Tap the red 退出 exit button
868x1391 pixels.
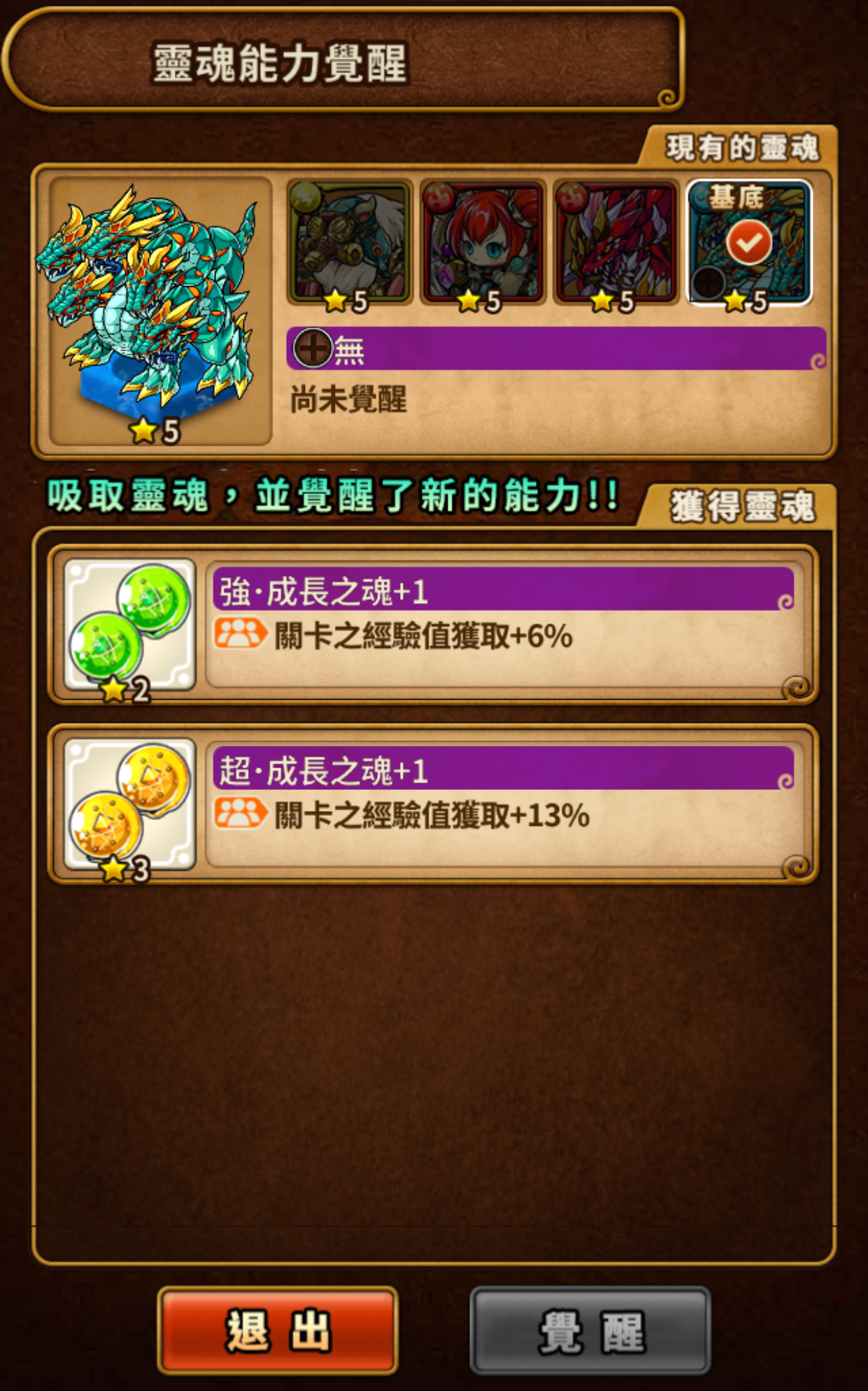tap(278, 1330)
